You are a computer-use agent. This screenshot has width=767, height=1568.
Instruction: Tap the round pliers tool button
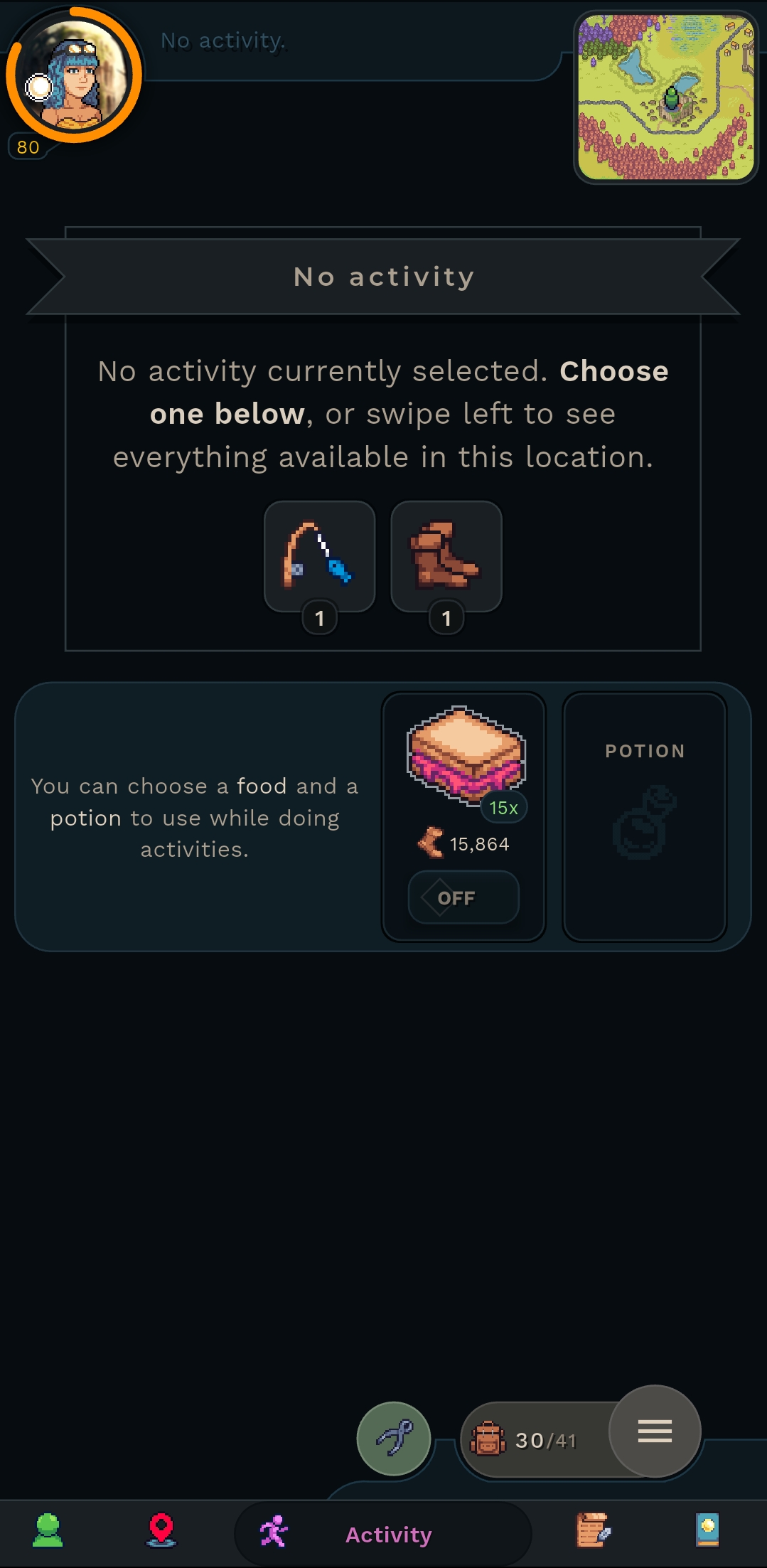394,1438
